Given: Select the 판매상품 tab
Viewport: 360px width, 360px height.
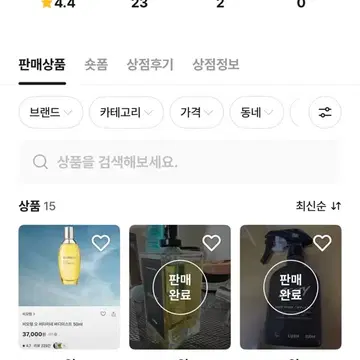Looking at the screenshot, I should (x=42, y=65).
